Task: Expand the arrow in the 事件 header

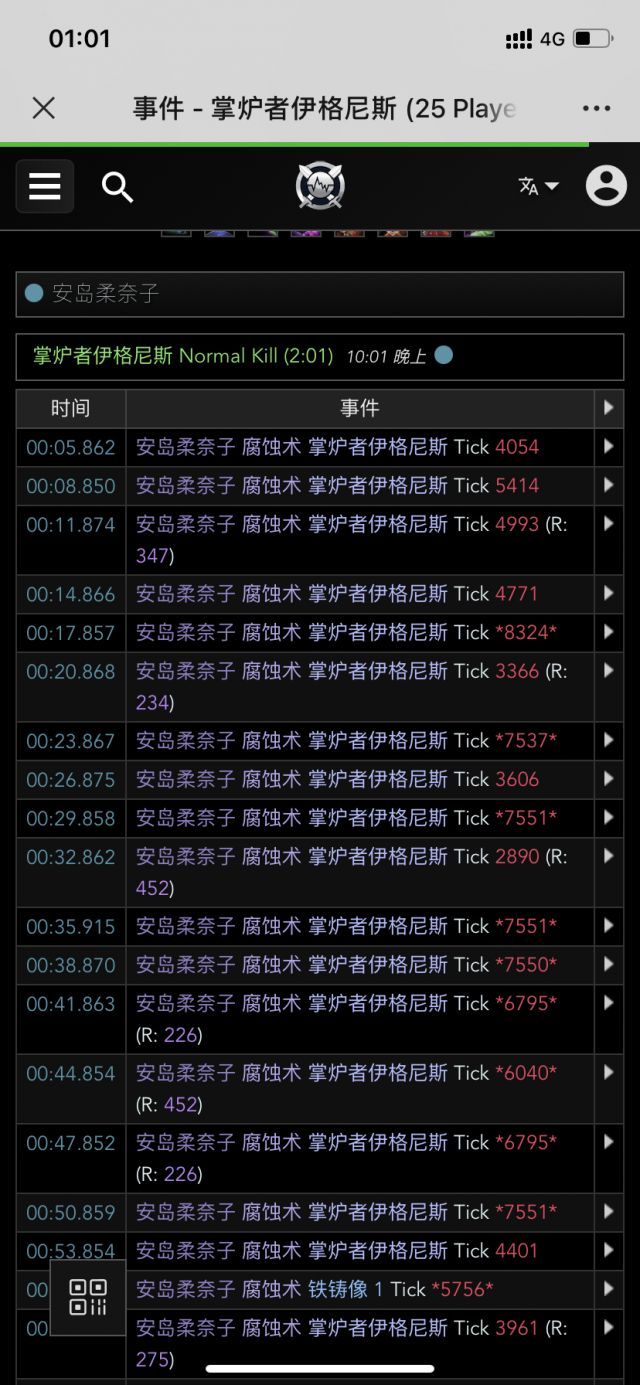Action: pyautogui.click(x=608, y=408)
